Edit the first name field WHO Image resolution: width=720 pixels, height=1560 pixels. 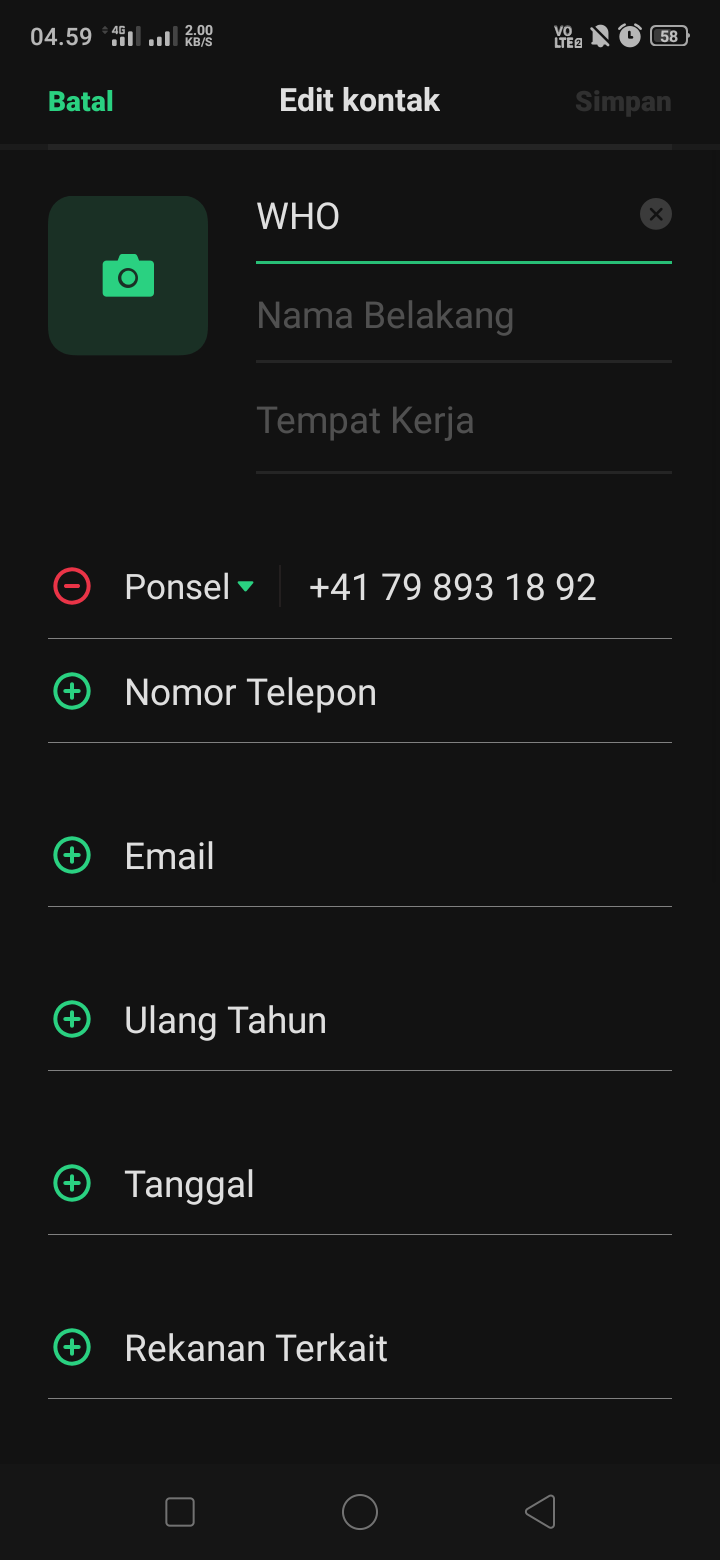pos(440,217)
